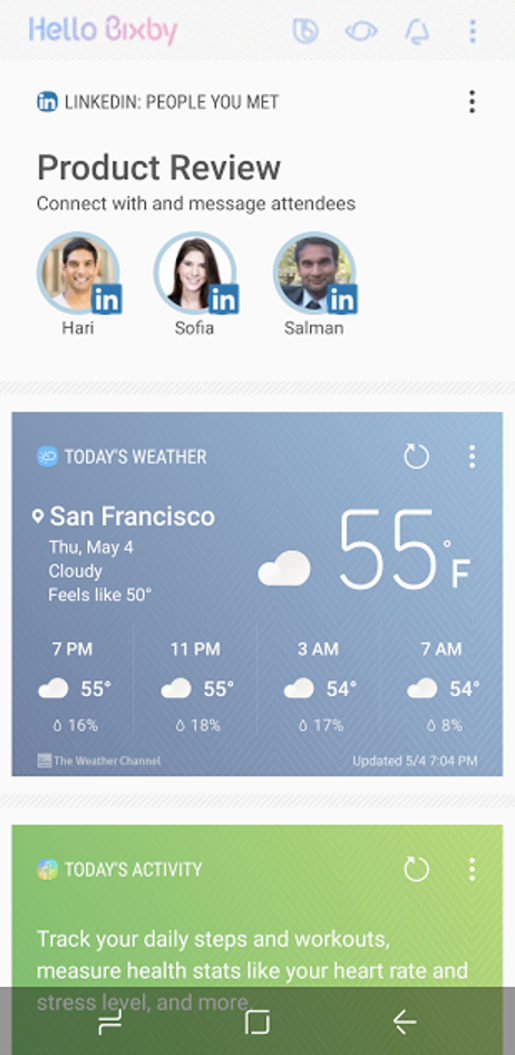Go back using navigation bar arrow
This screenshot has width=515, height=1055.
(x=405, y=1023)
